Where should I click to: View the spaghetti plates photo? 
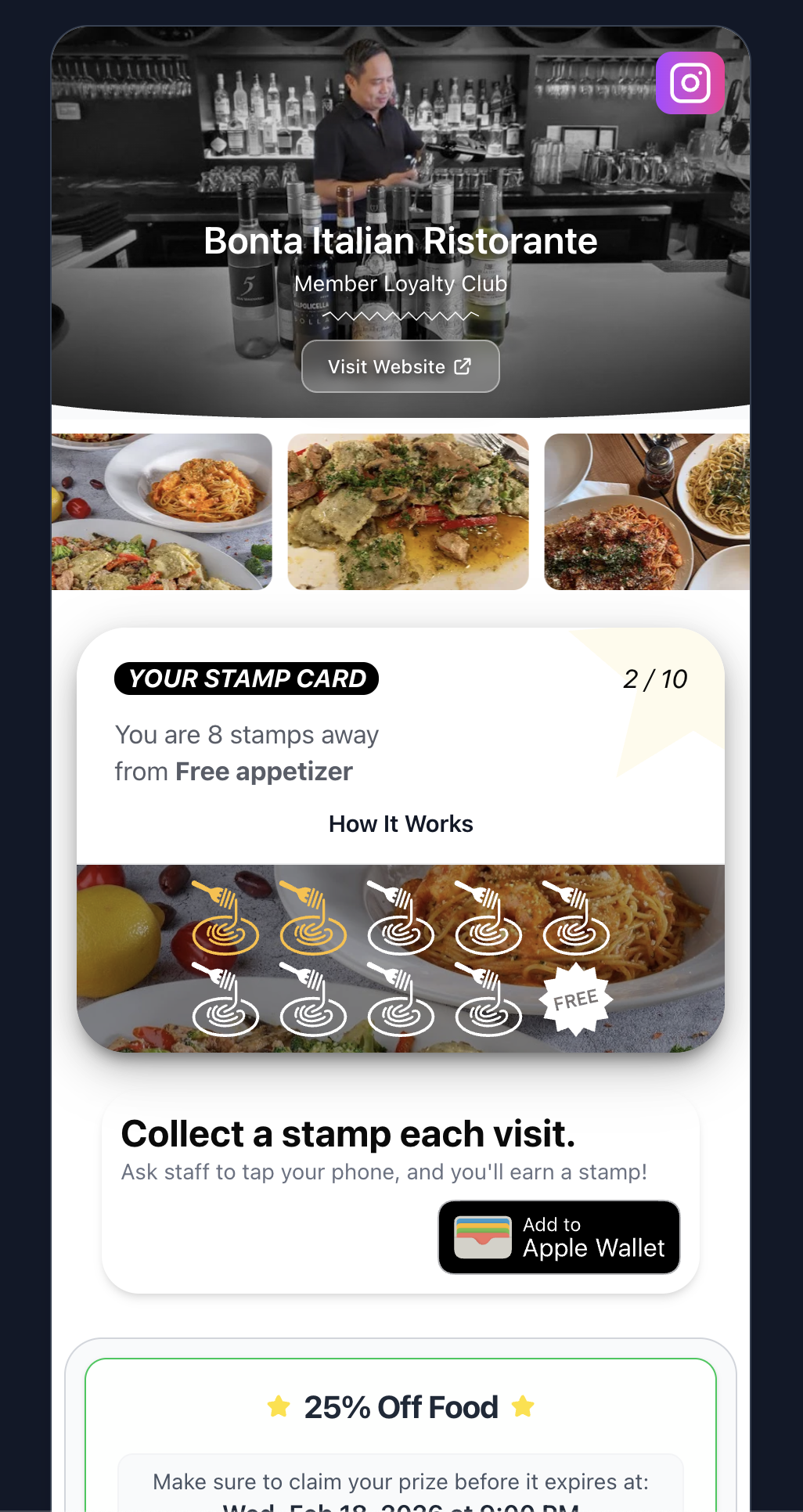[646, 511]
